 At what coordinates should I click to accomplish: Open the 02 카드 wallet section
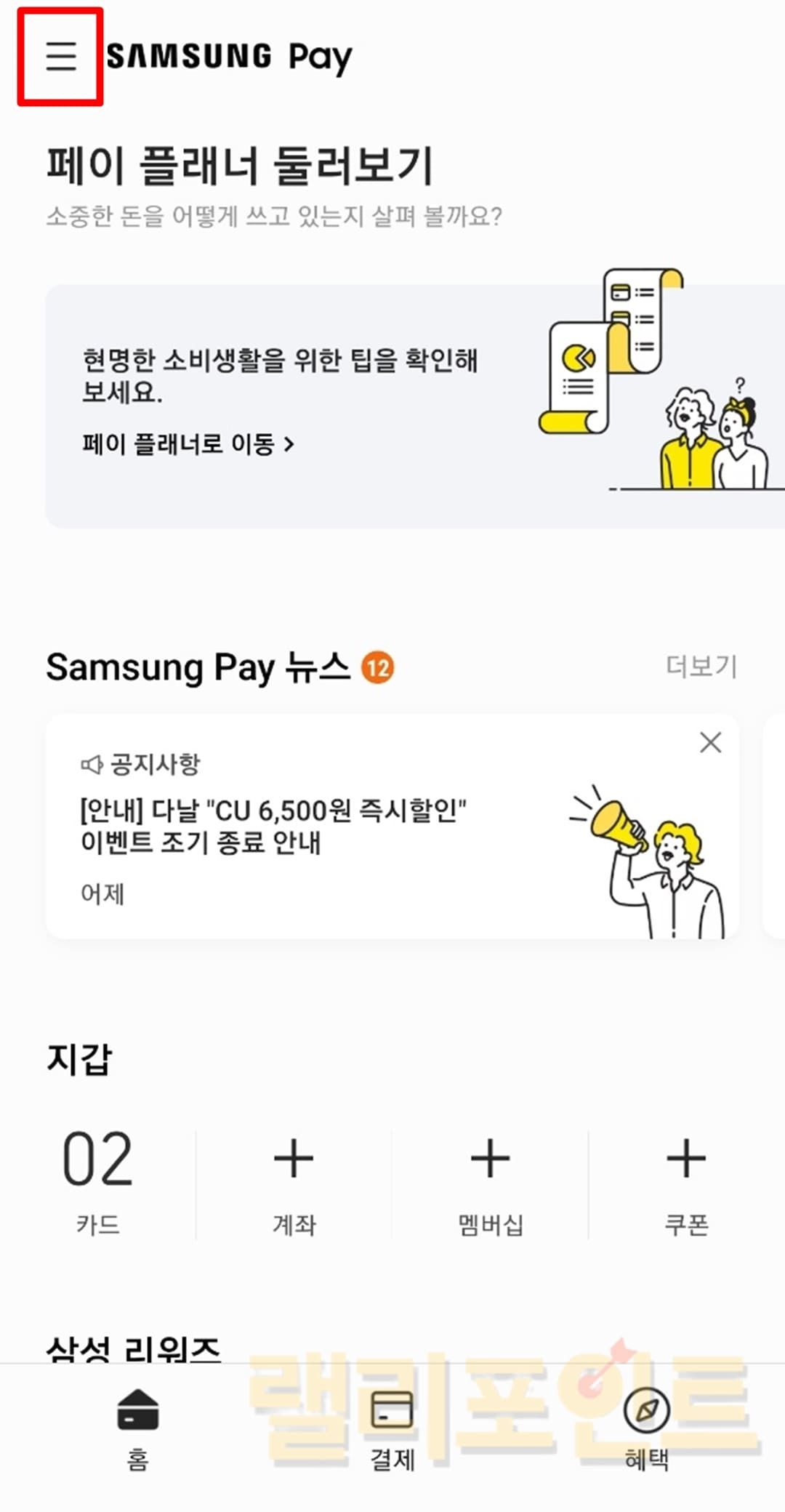pyautogui.click(x=98, y=1181)
